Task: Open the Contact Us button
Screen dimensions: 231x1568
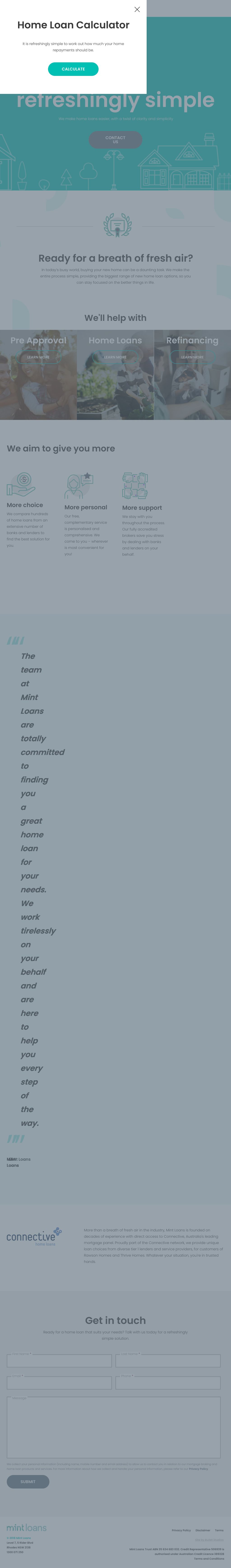Action: (x=115, y=139)
